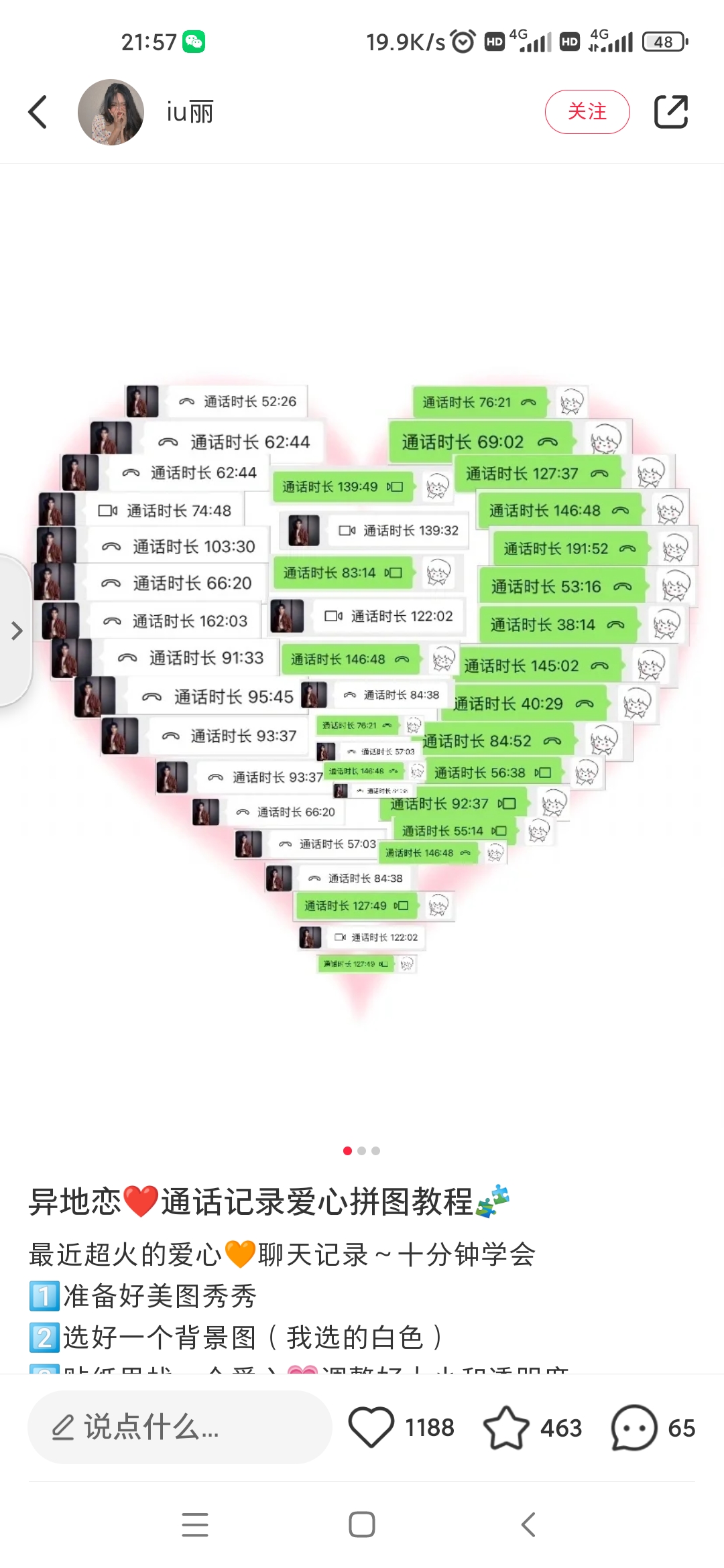Save the post with the star icon
Image resolution: width=724 pixels, height=1568 pixels.
[x=506, y=1427]
